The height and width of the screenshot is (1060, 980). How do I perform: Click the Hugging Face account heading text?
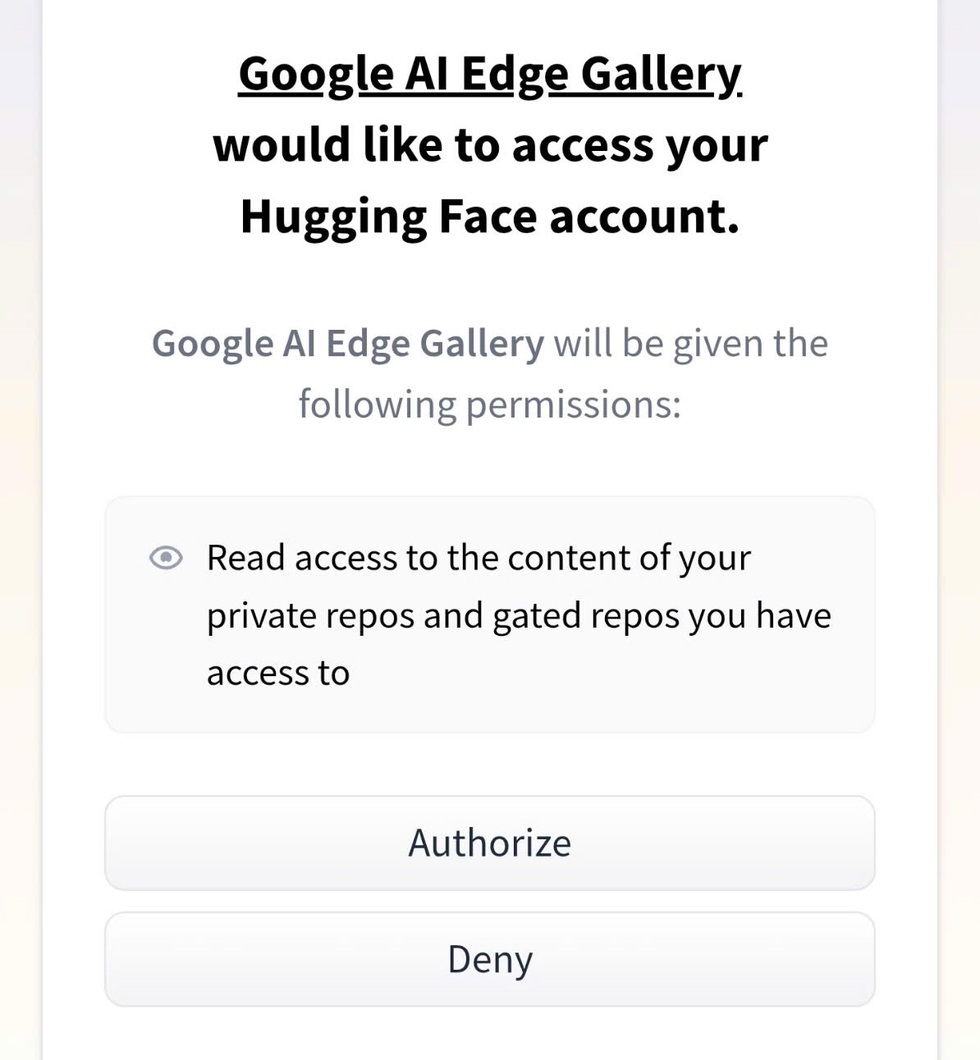[489, 215]
